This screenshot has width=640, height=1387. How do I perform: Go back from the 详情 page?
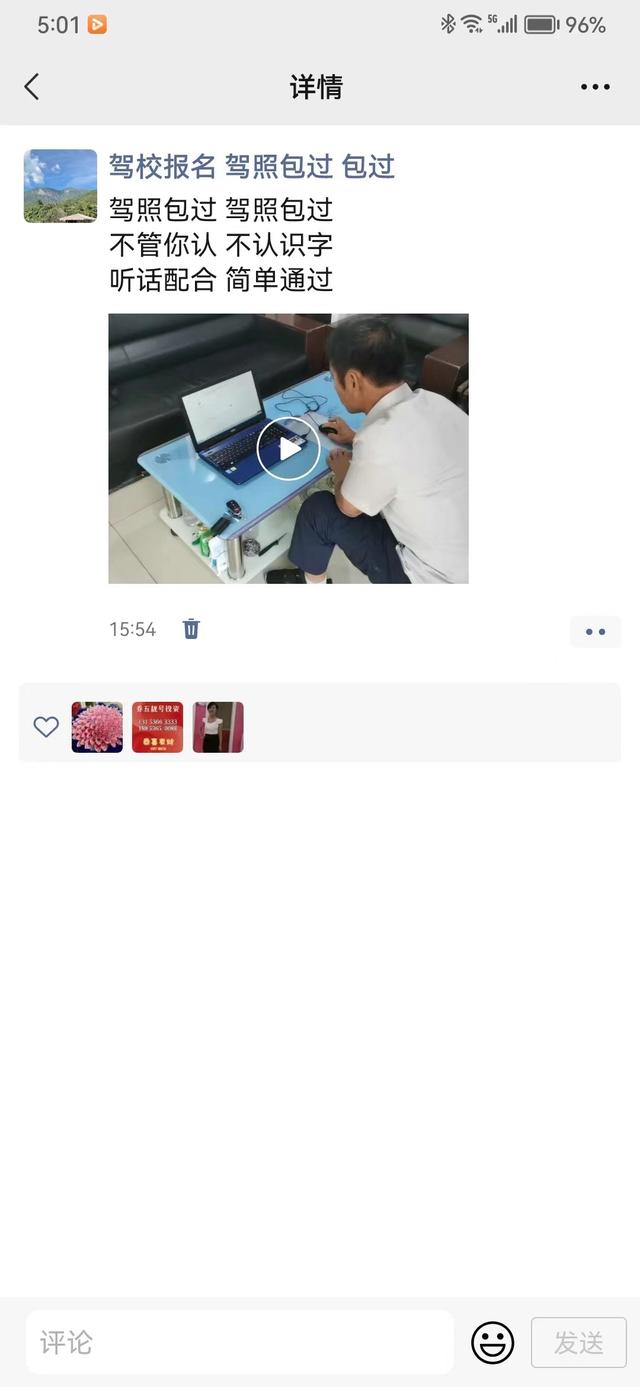pos(32,87)
